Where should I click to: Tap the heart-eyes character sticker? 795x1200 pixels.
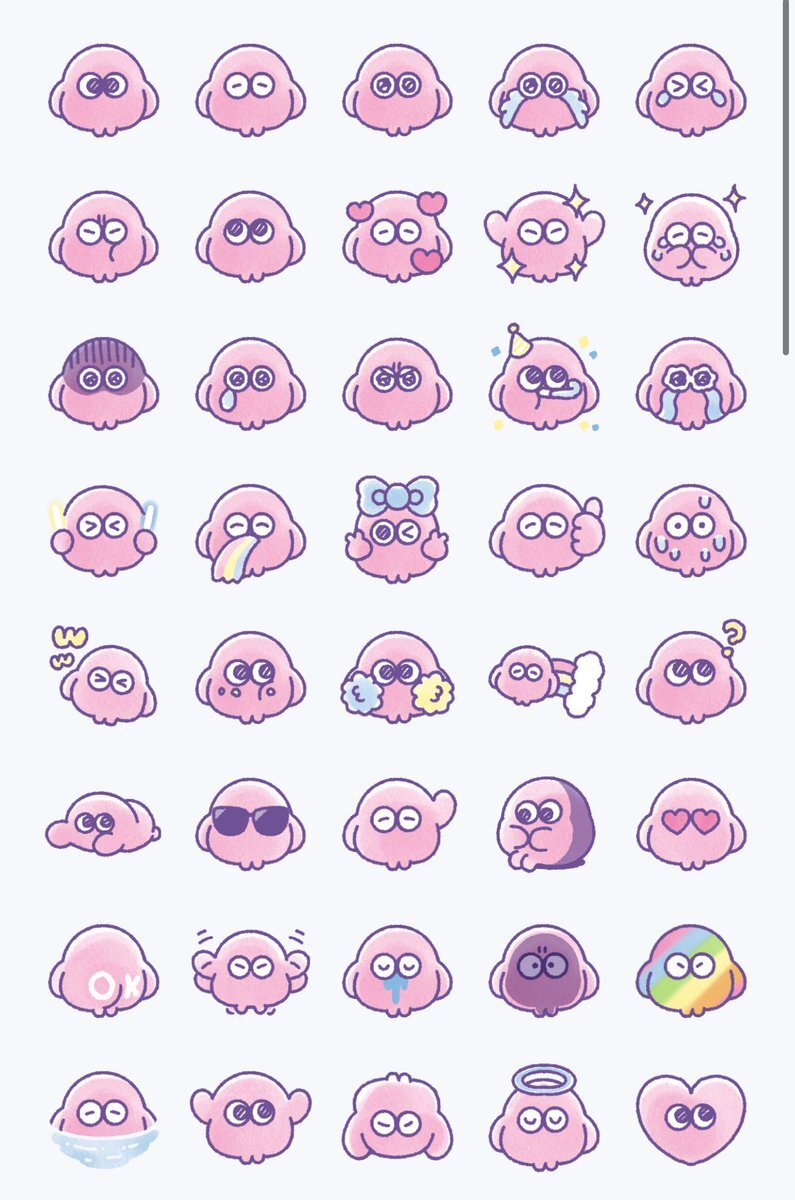(x=691, y=823)
